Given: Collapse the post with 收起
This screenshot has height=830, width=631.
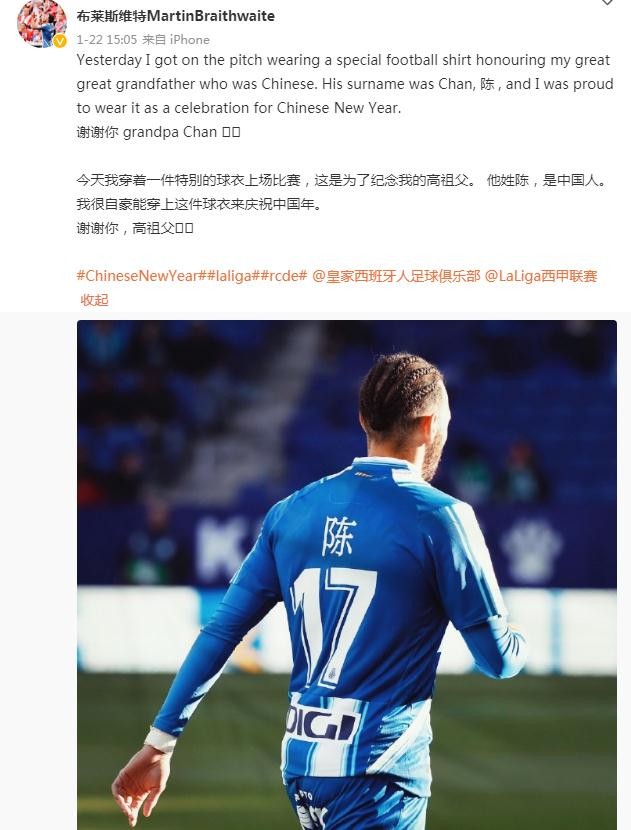Looking at the screenshot, I should pos(94,300).
